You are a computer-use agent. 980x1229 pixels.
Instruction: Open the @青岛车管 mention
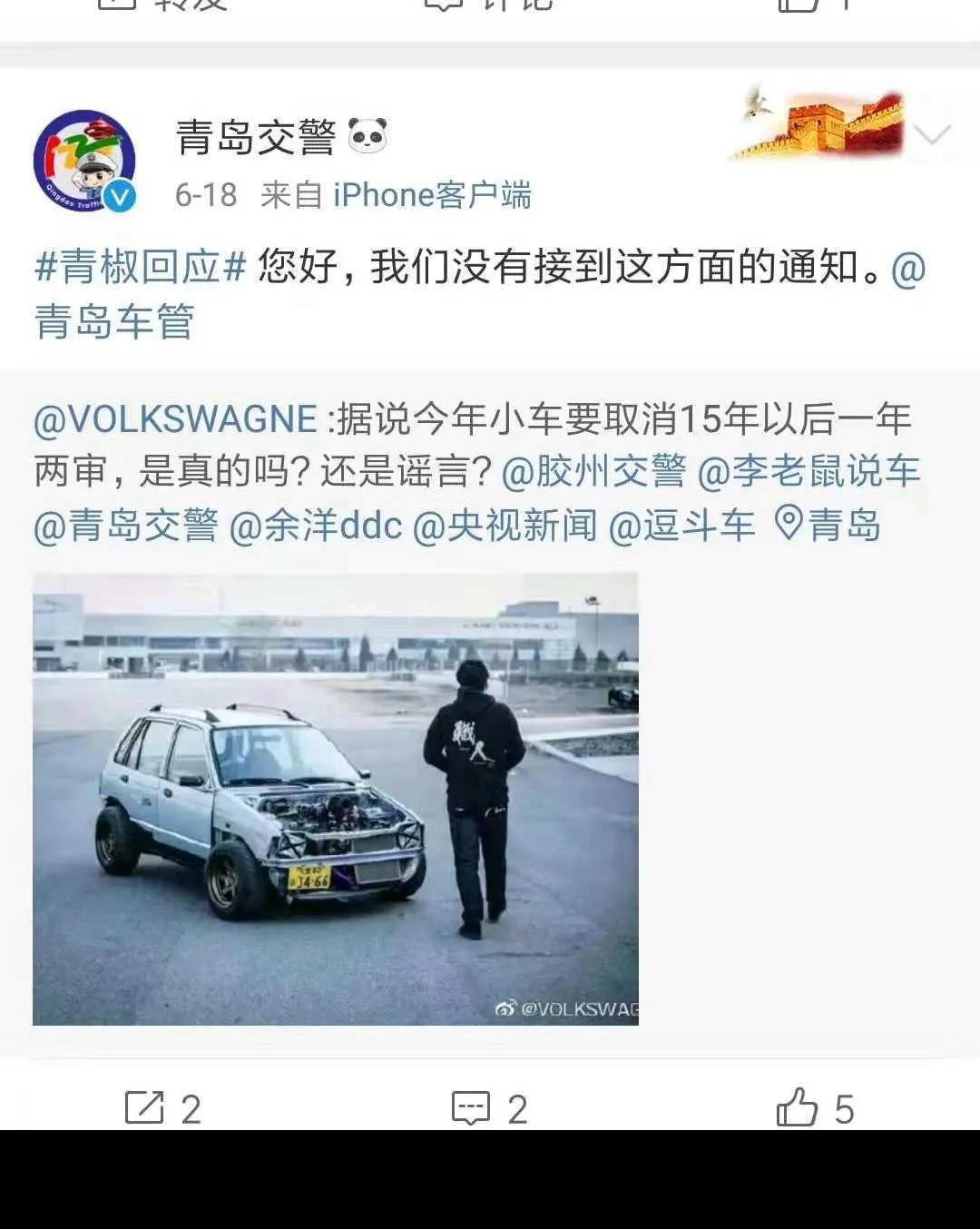(x=114, y=321)
